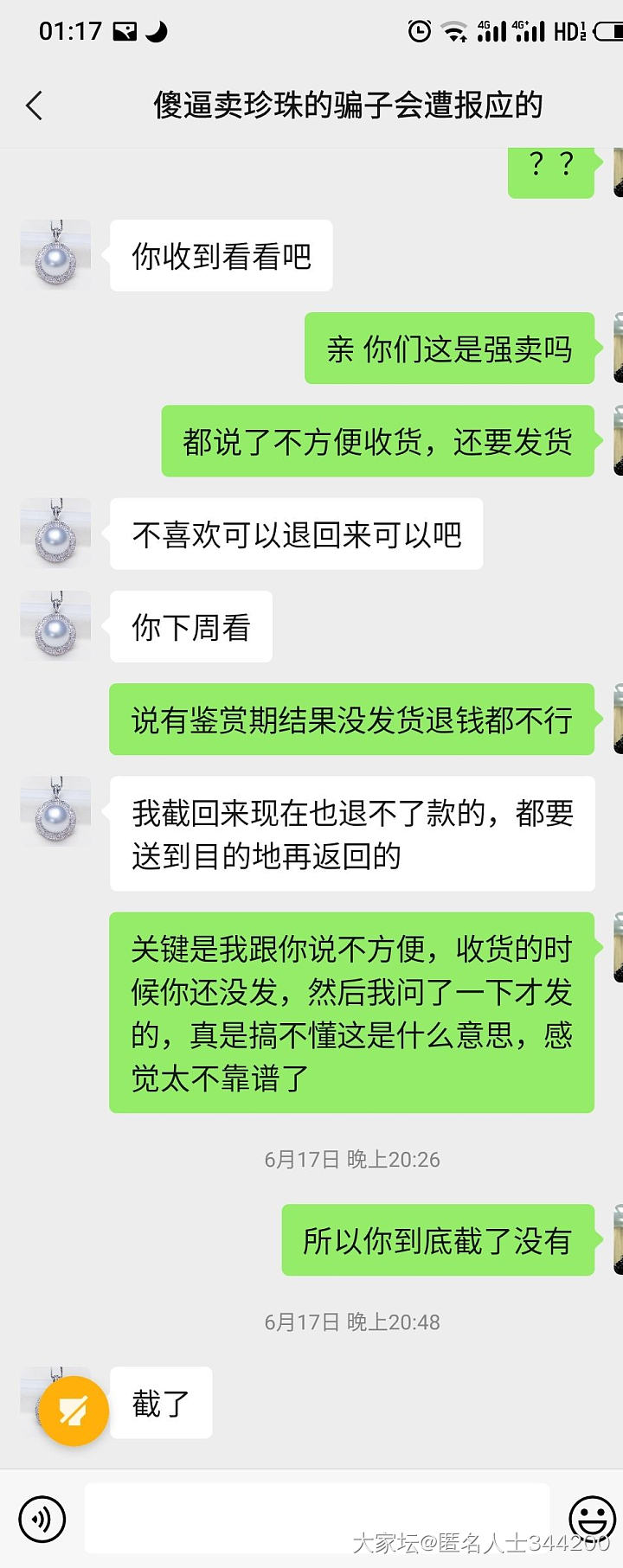Image resolution: width=623 pixels, height=1568 pixels.
Task: Open the emoji picker
Action: pyautogui.click(x=592, y=1519)
